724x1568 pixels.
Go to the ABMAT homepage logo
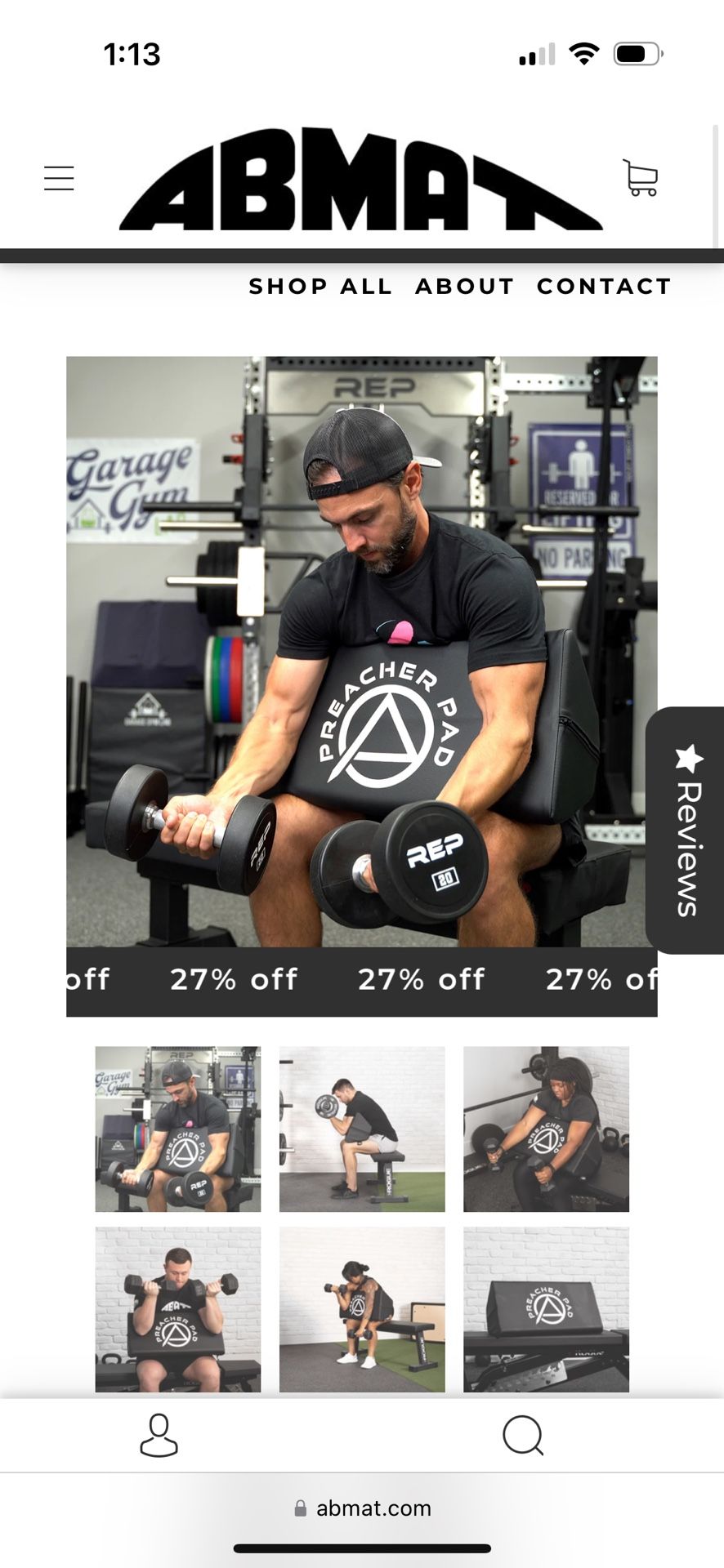point(360,180)
